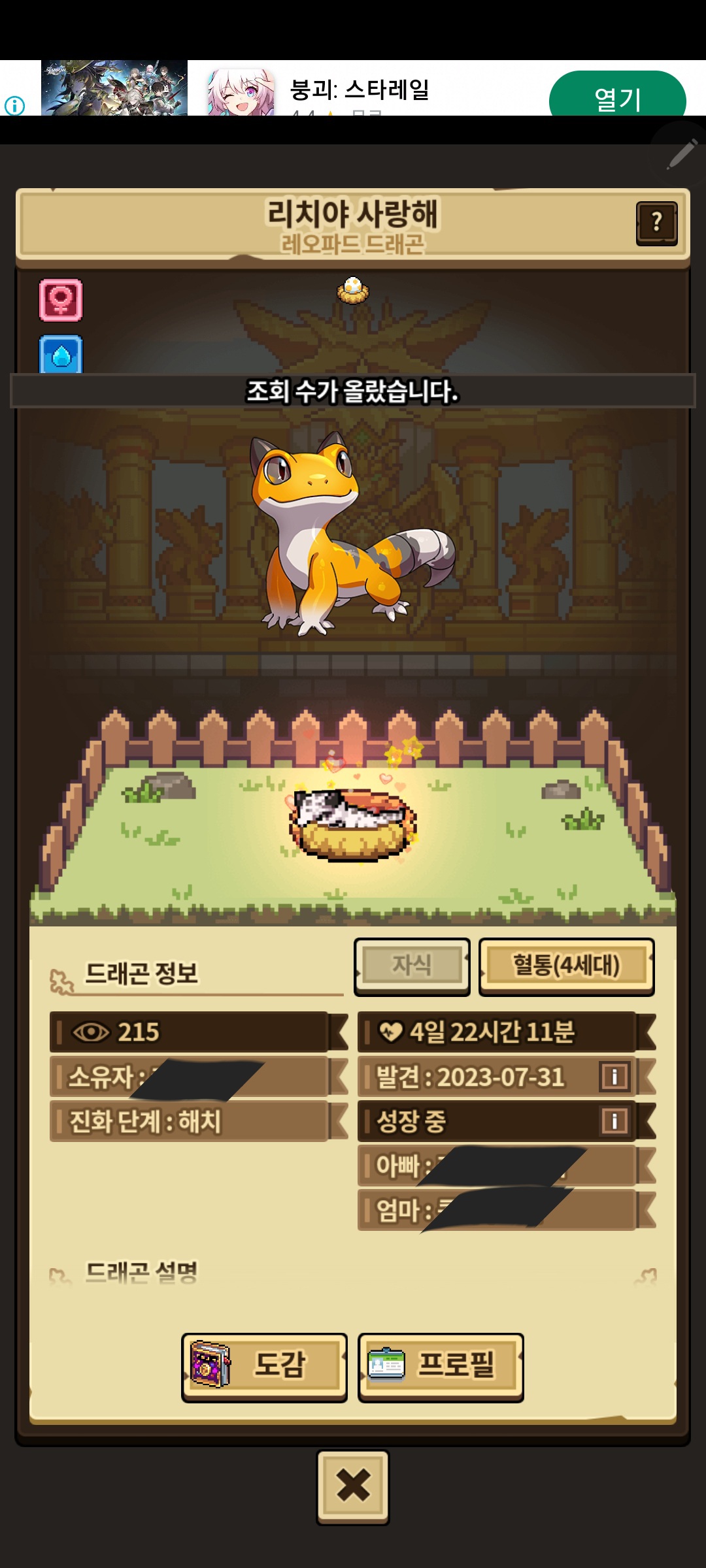
Task: Open the ad info icon
Action: 14,105
